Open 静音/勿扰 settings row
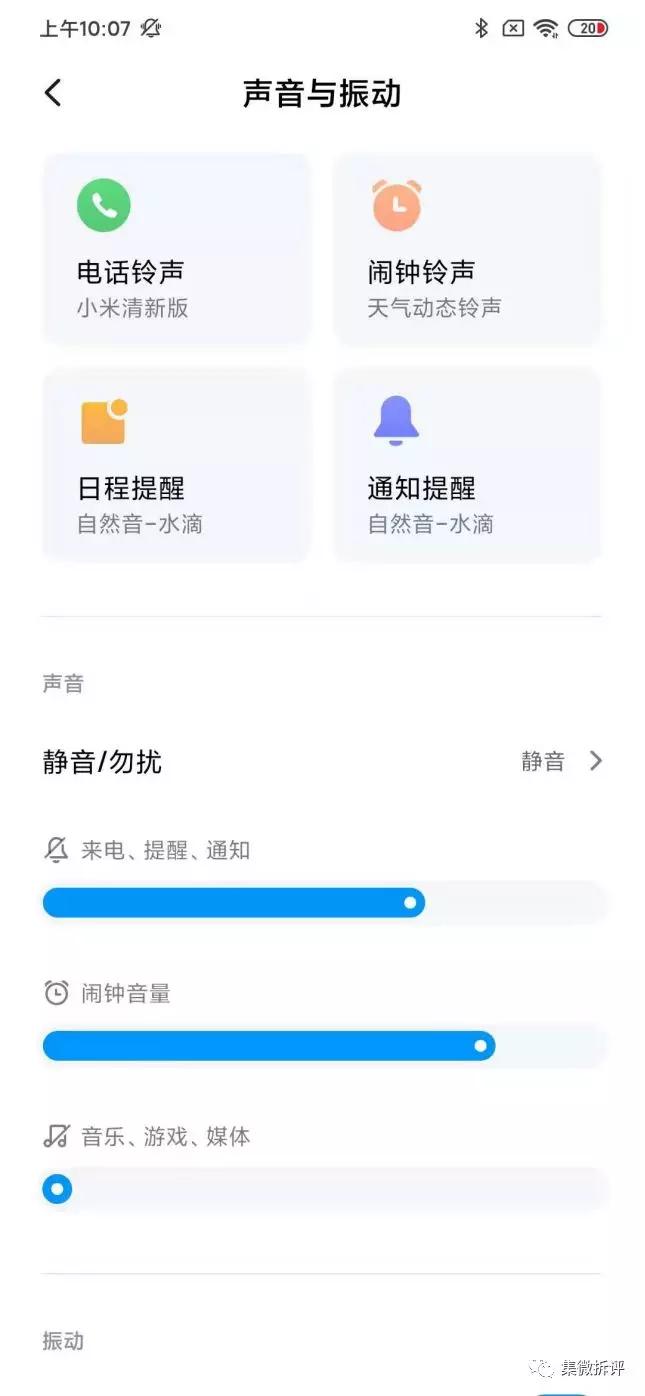This screenshot has width=645, height=1396. (322, 762)
